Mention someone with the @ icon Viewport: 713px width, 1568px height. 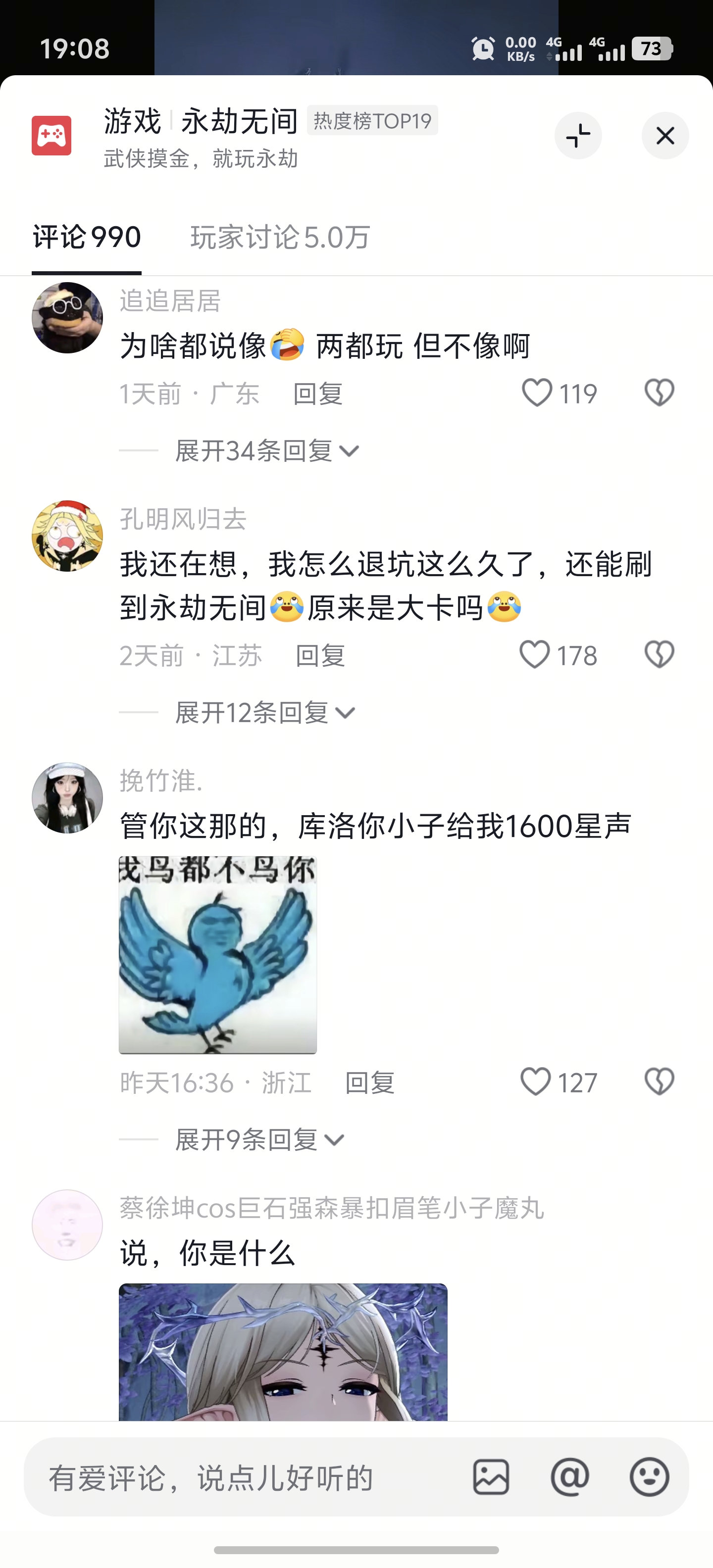[x=570, y=1477]
